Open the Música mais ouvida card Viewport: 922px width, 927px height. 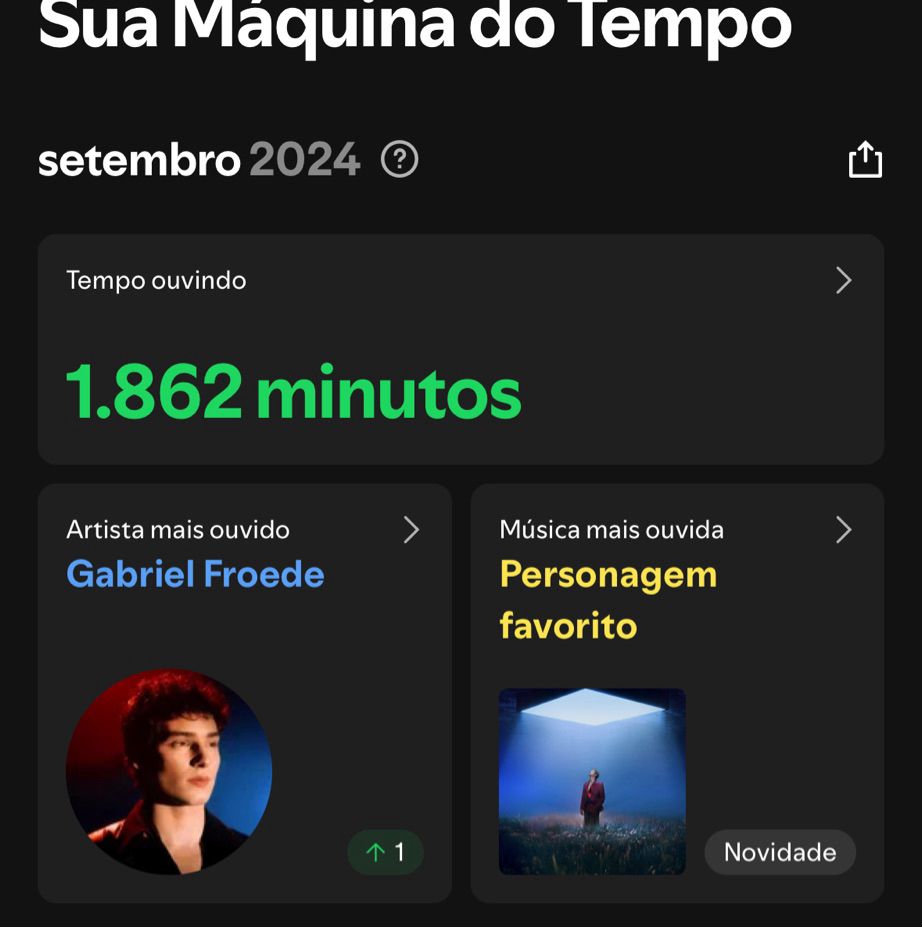pyautogui.click(x=677, y=693)
